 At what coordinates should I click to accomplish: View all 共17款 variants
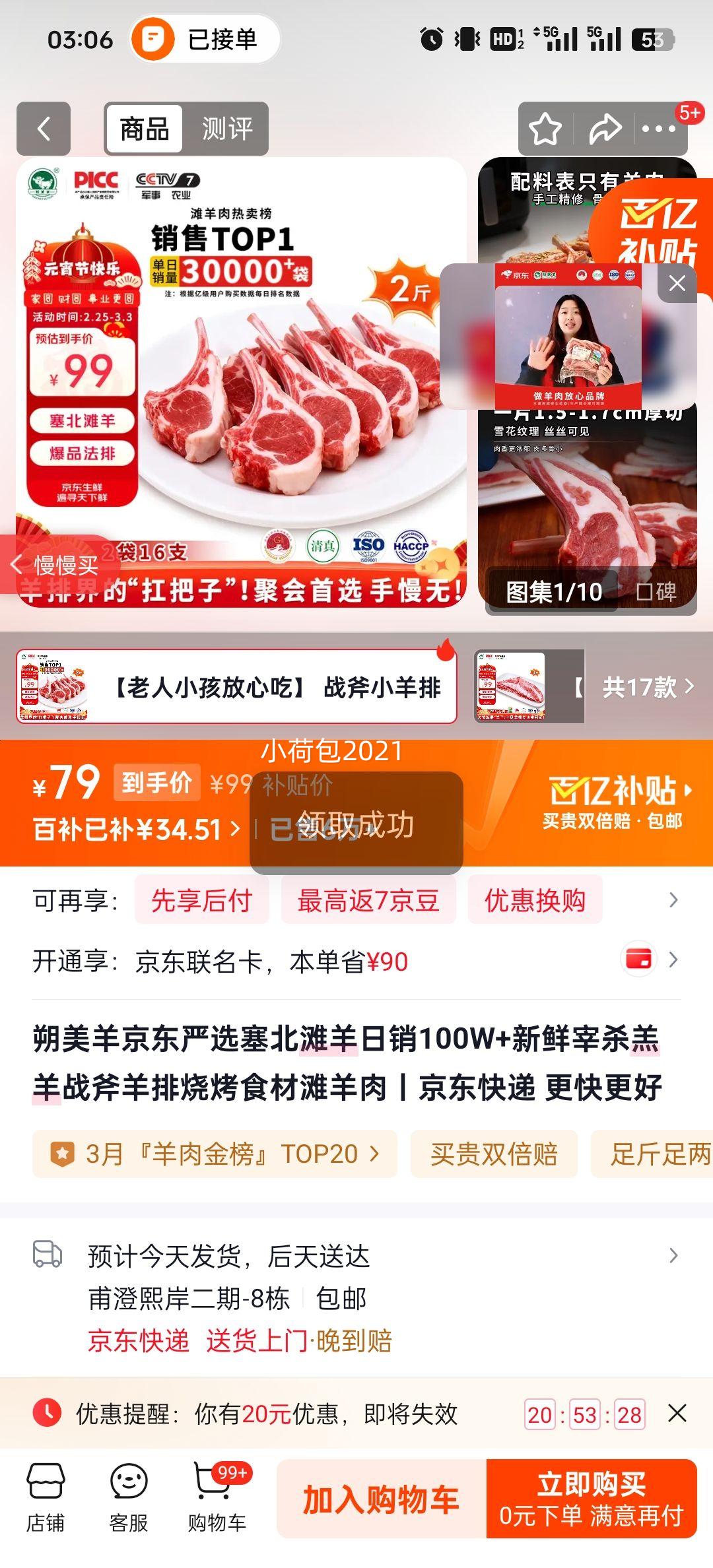coord(647,687)
